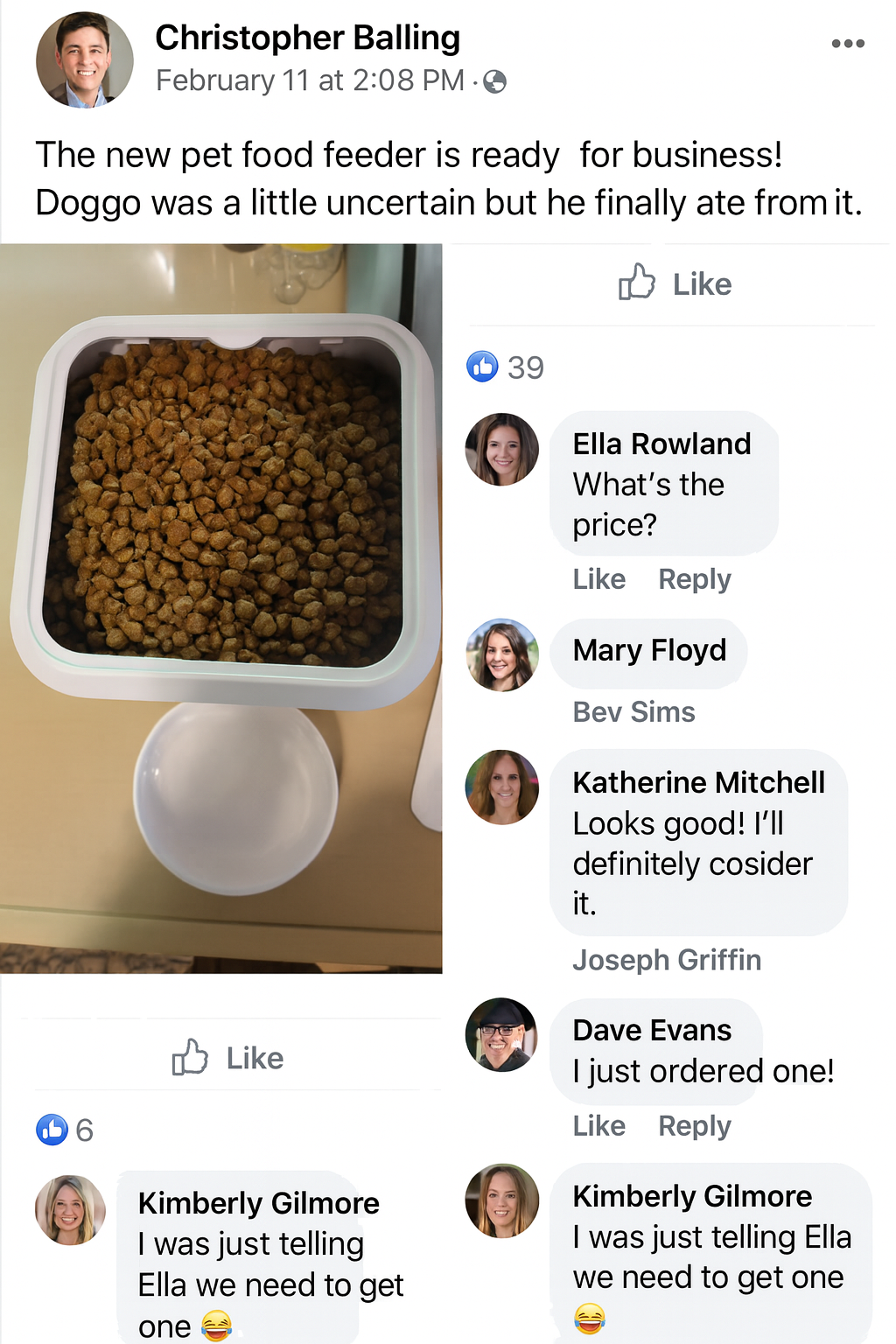Reply to Dave Evans's comment
This screenshot has width=896, height=1344.
click(x=694, y=1126)
